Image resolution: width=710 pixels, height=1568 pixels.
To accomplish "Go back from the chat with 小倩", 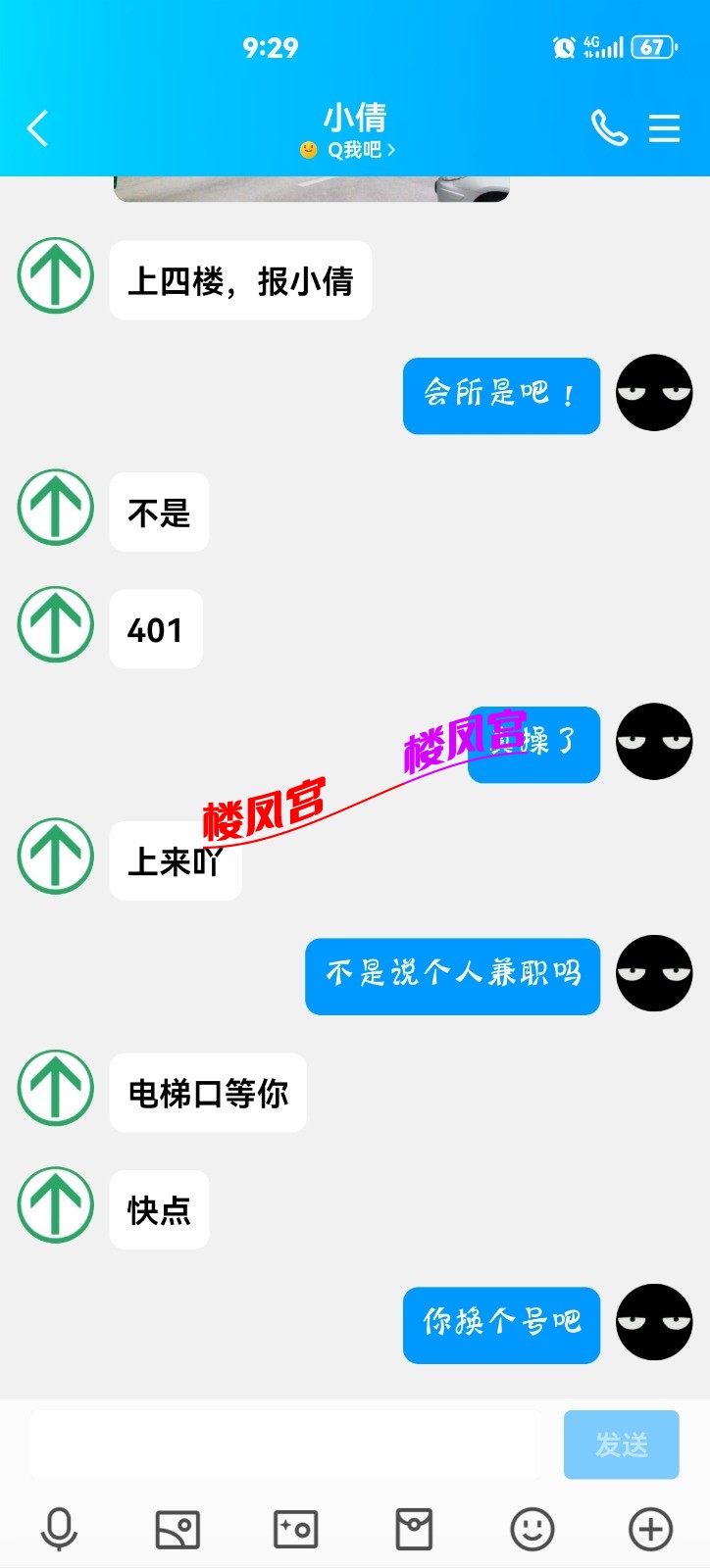I will pyautogui.click(x=37, y=128).
